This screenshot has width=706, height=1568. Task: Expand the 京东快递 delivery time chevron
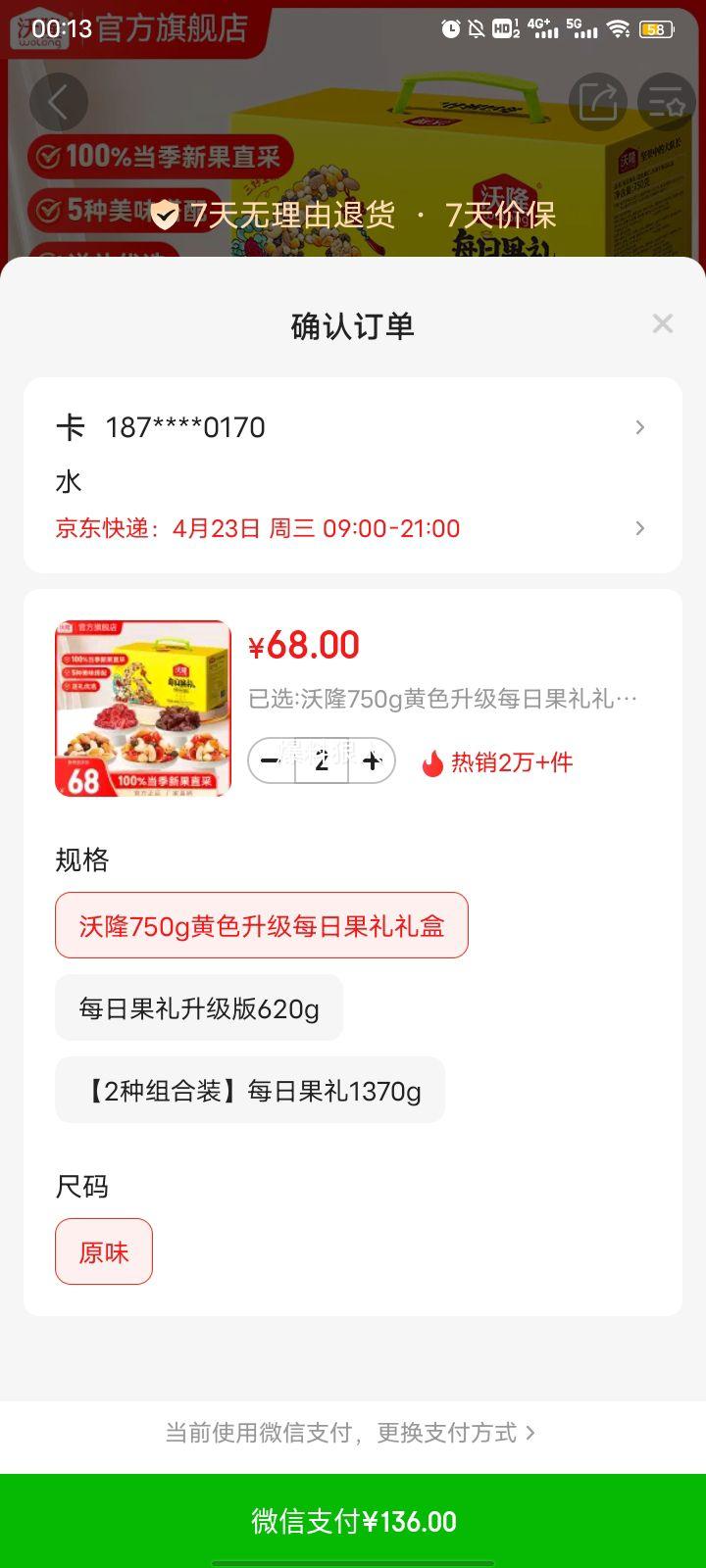(x=639, y=528)
